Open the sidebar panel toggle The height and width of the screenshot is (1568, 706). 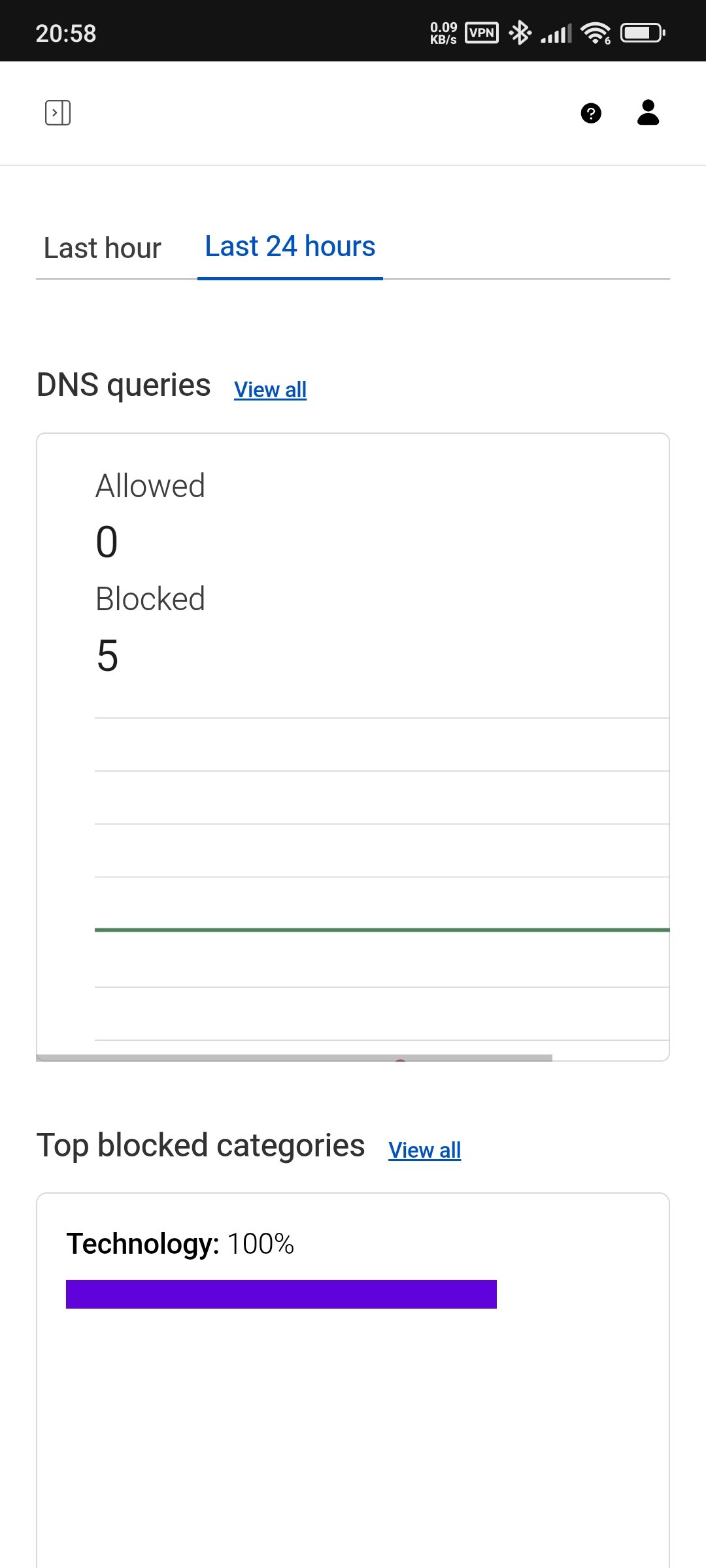(x=58, y=113)
